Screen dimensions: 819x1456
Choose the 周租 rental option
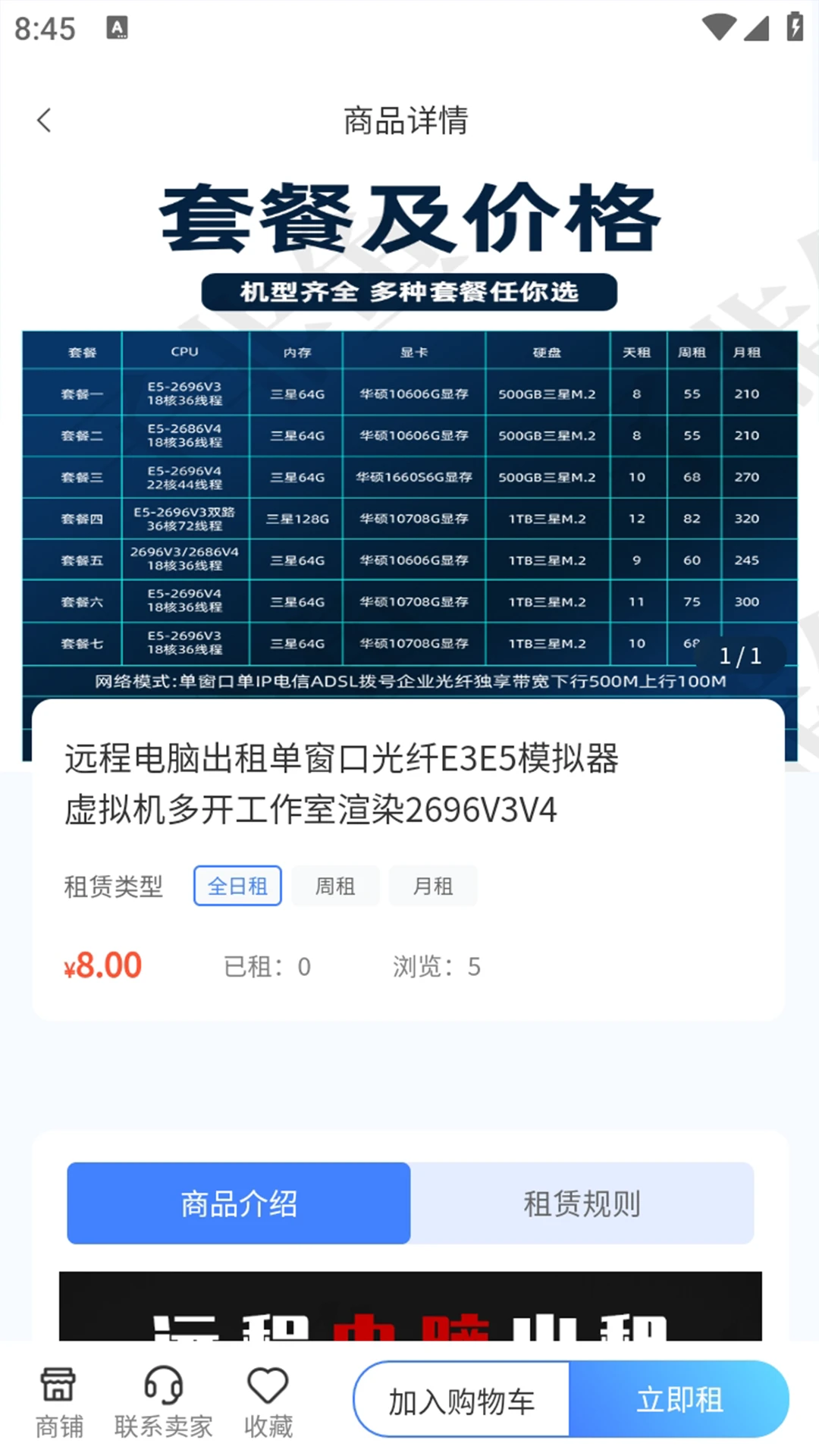tap(335, 886)
